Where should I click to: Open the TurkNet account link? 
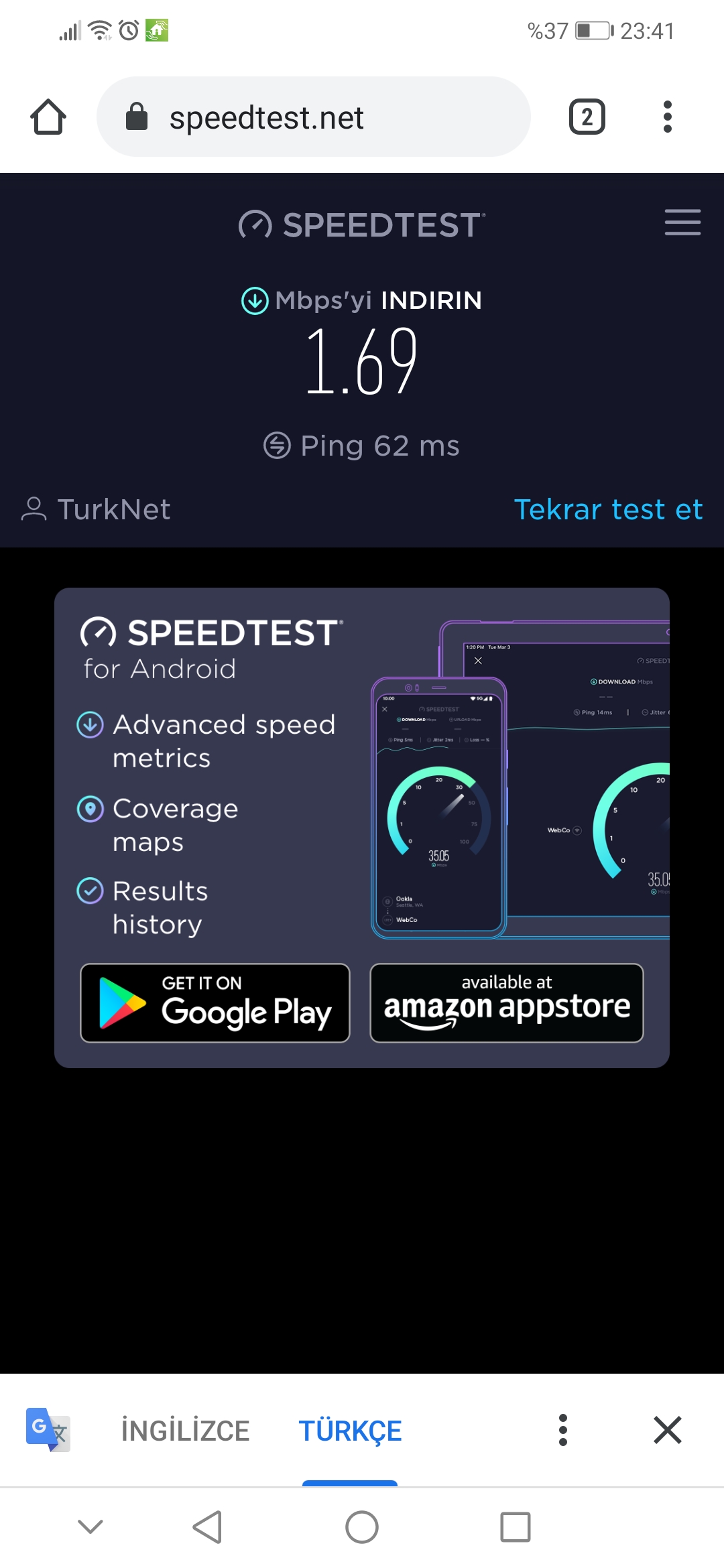96,509
